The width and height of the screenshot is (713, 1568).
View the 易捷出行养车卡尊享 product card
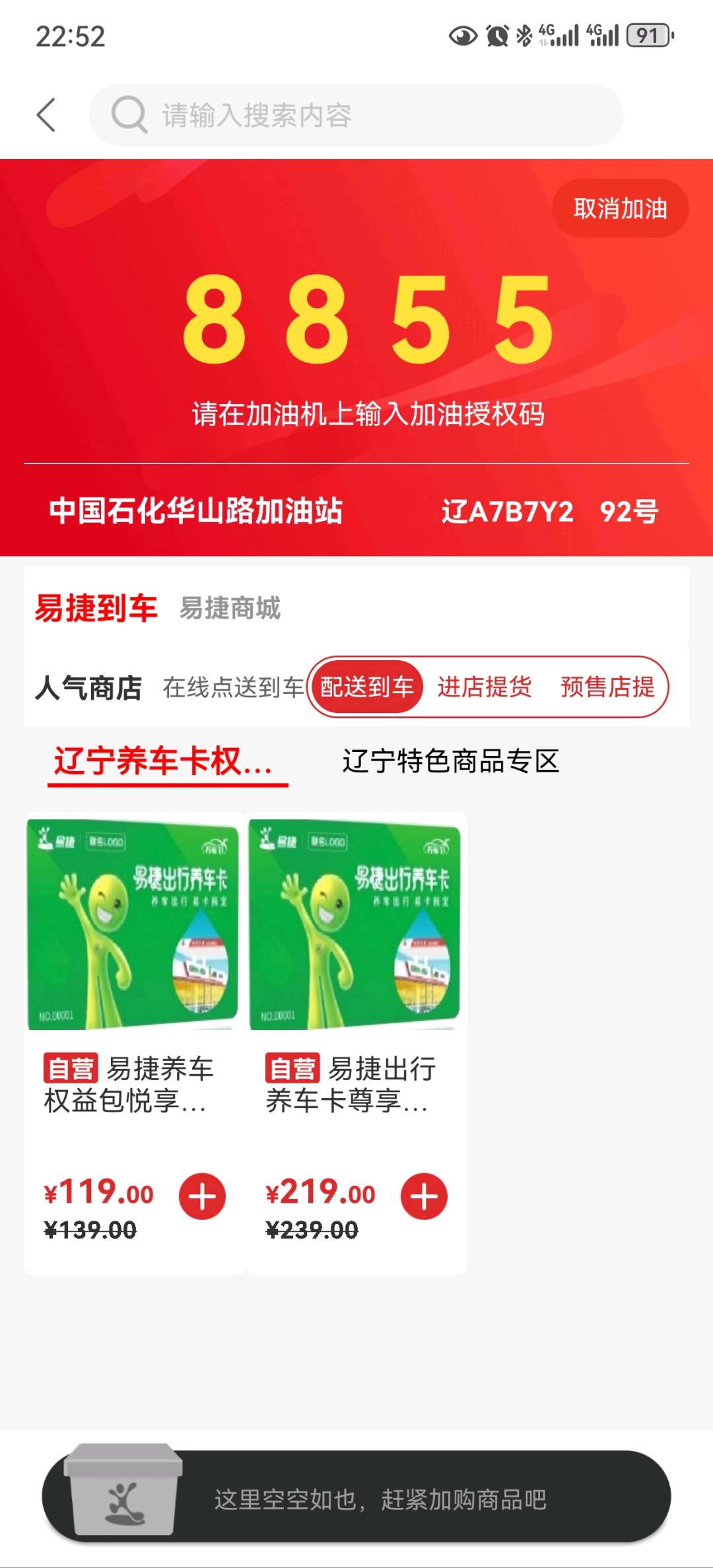(x=355, y=990)
